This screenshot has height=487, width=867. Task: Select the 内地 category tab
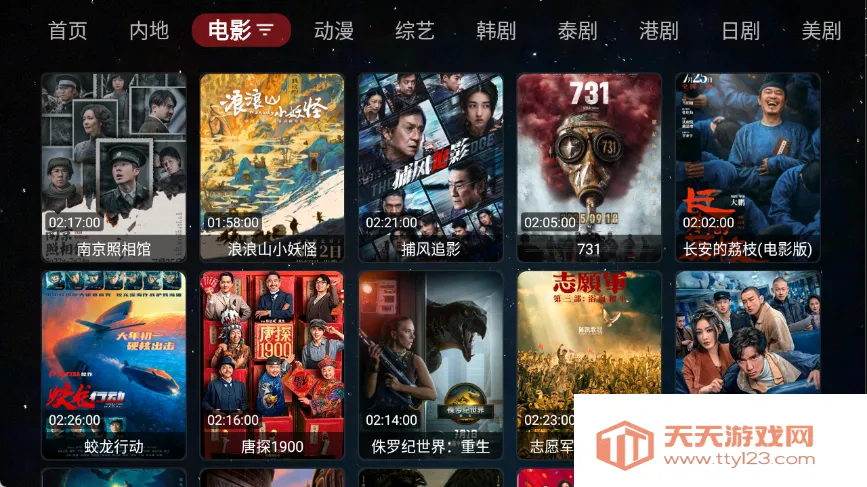click(149, 31)
